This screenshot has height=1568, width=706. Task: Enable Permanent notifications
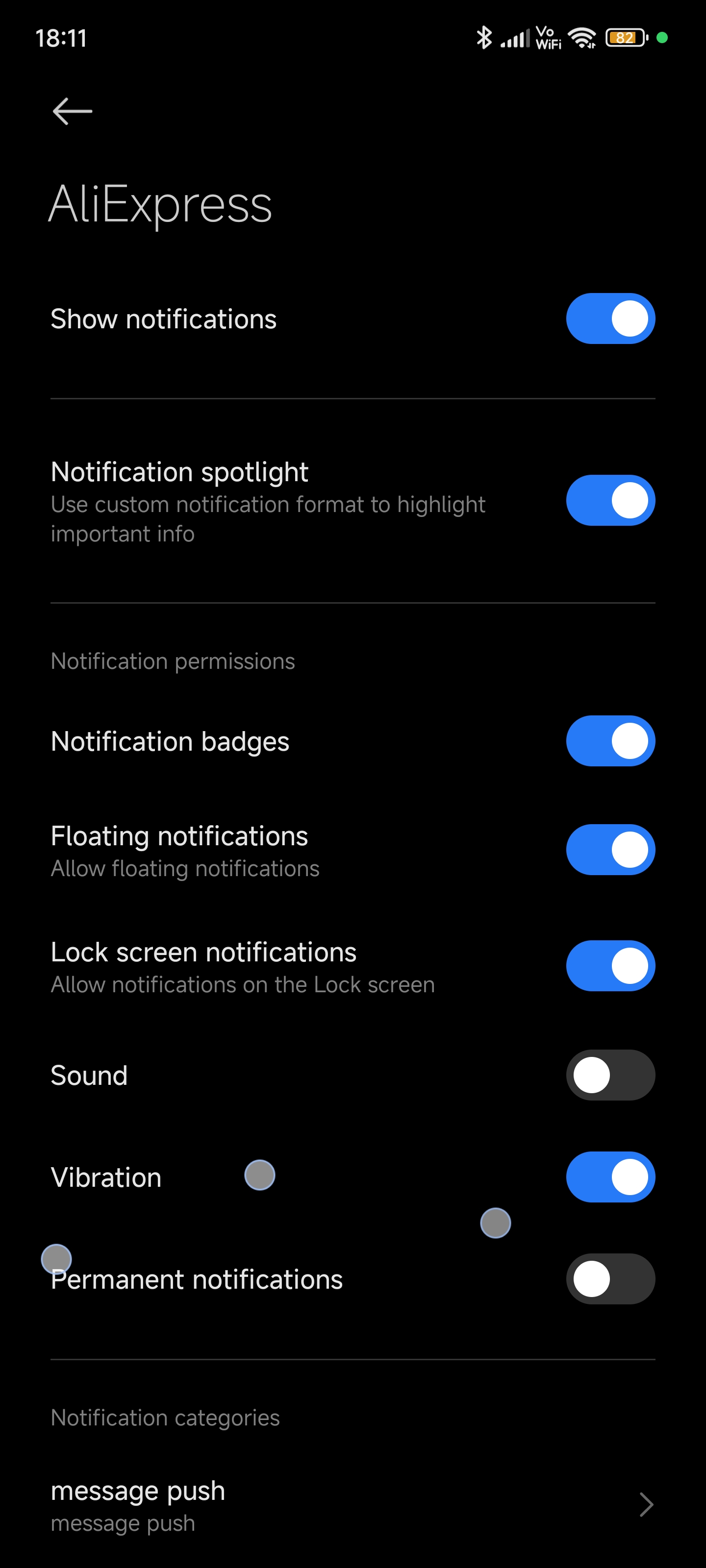pos(610,1279)
